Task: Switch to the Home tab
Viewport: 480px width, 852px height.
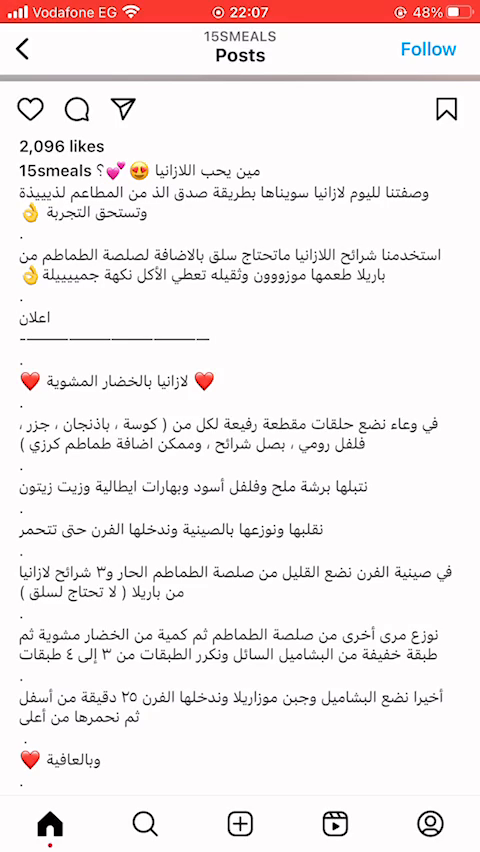Action: pyautogui.click(x=50, y=825)
